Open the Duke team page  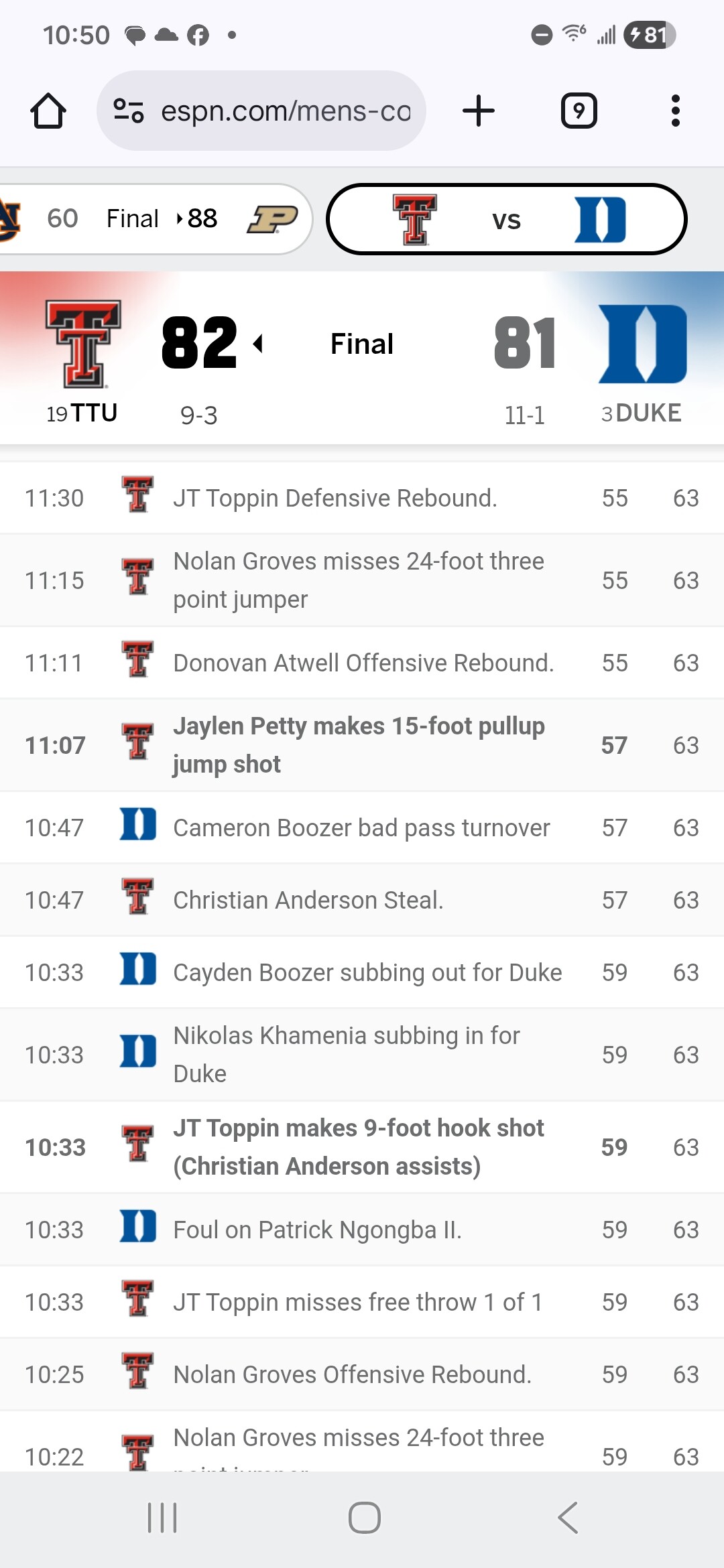click(642, 362)
